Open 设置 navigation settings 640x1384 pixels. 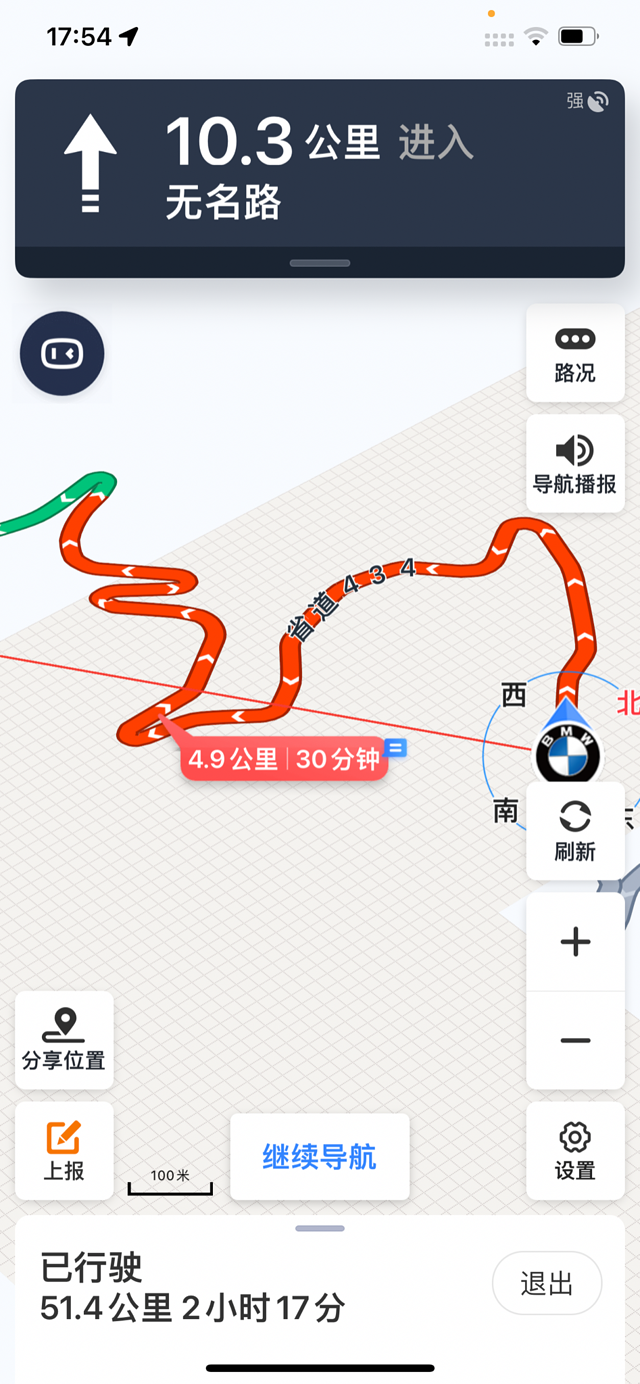point(575,1150)
